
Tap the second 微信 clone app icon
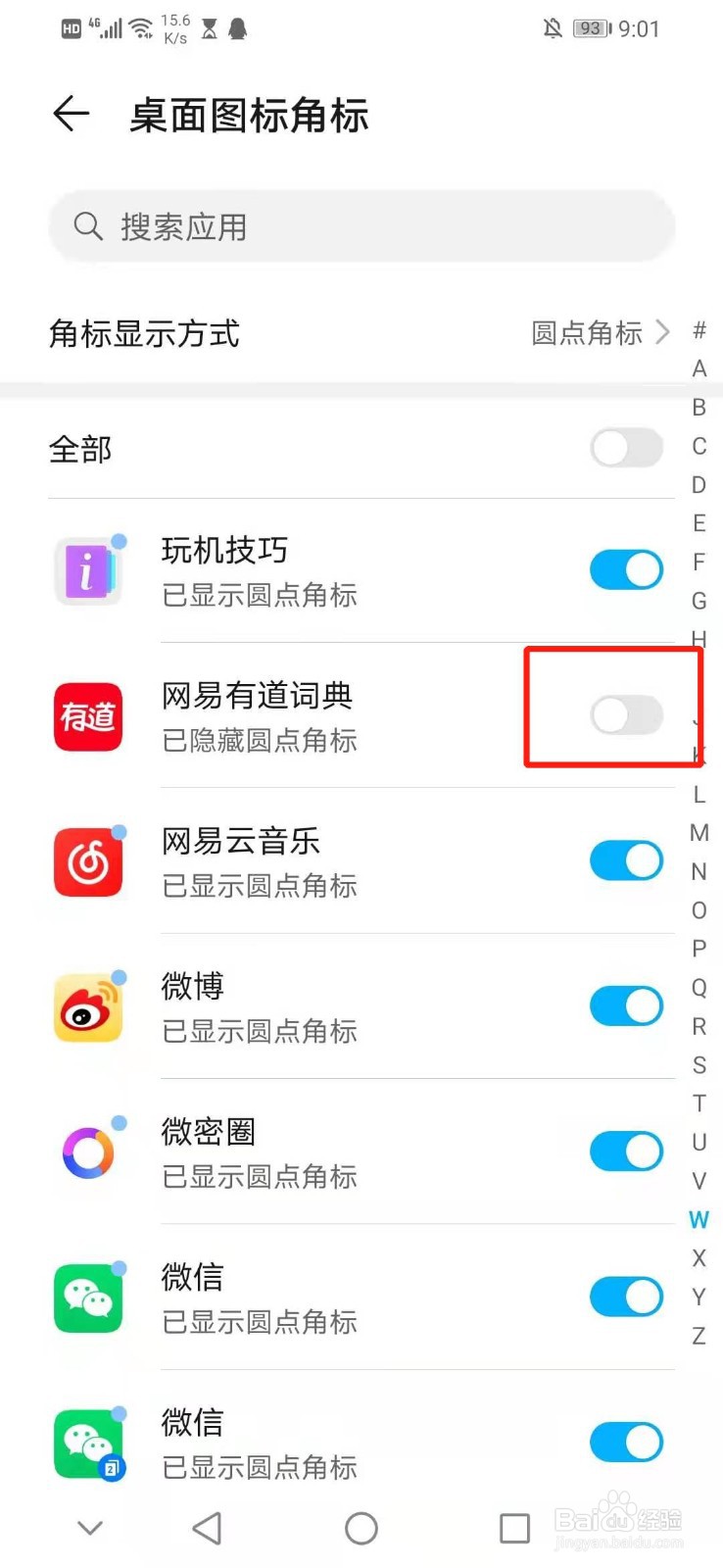coord(88,1442)
